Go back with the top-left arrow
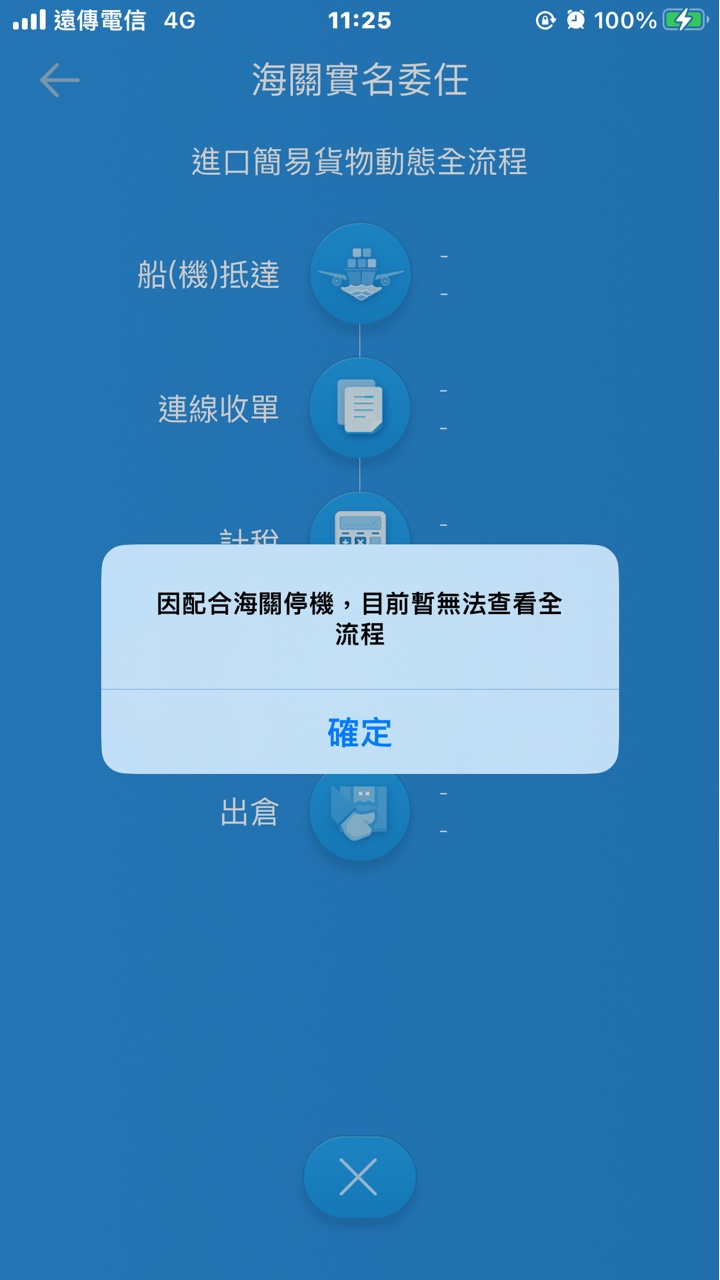This screenshot has width=720, height=1280. click(x=59, y=80)
